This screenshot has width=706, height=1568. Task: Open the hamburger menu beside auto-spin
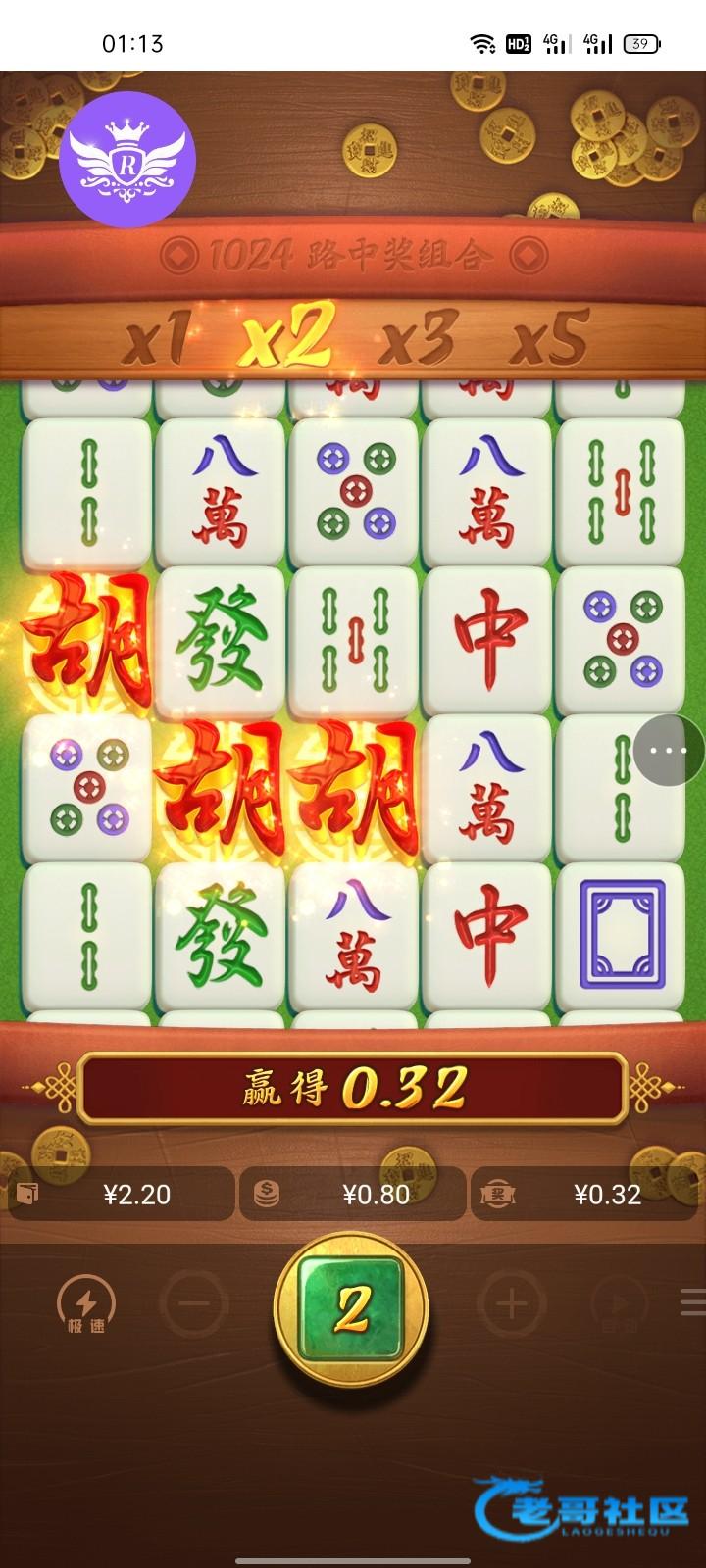pos(692,1302)
